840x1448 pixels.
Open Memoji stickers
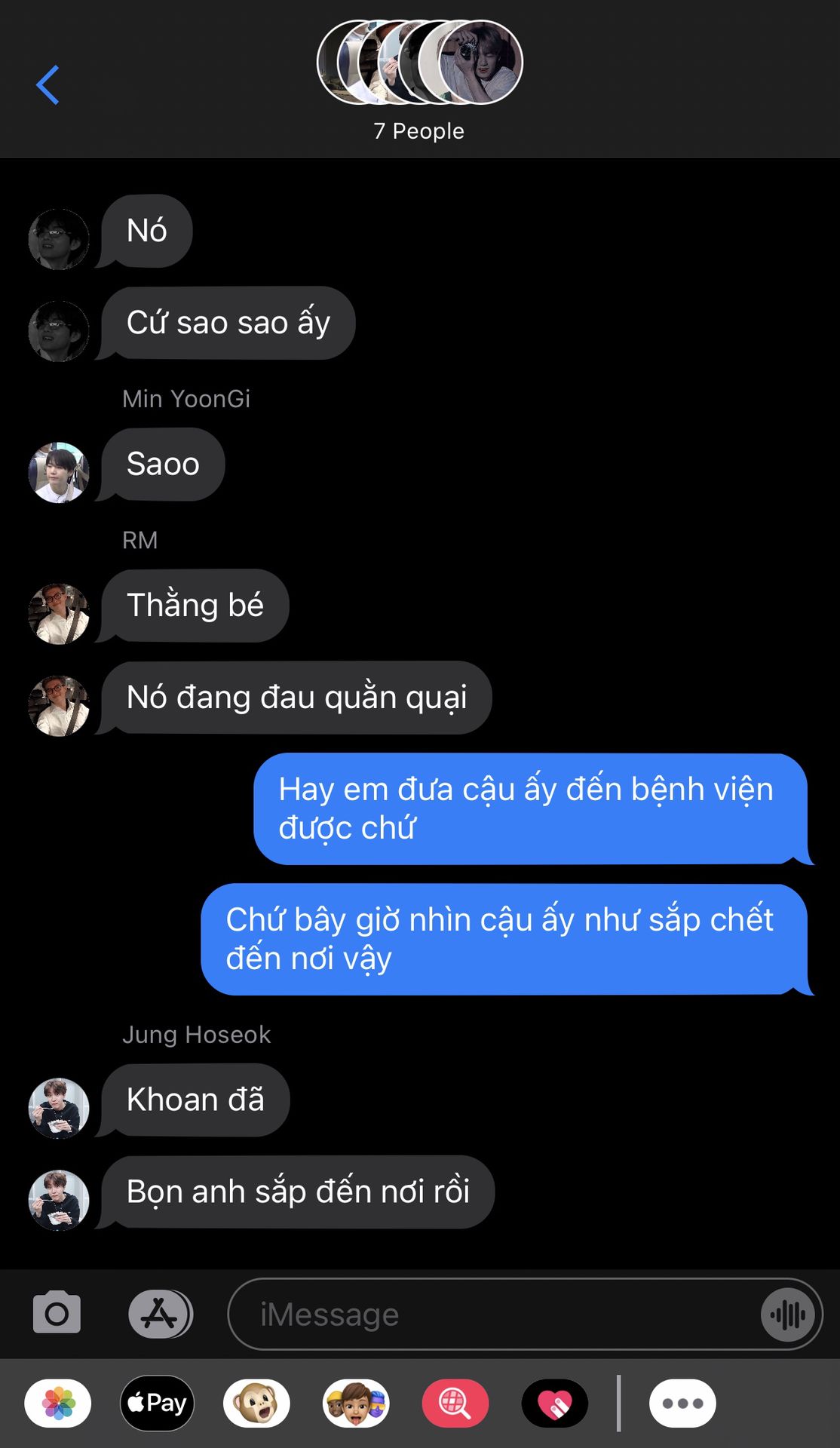356,1404
